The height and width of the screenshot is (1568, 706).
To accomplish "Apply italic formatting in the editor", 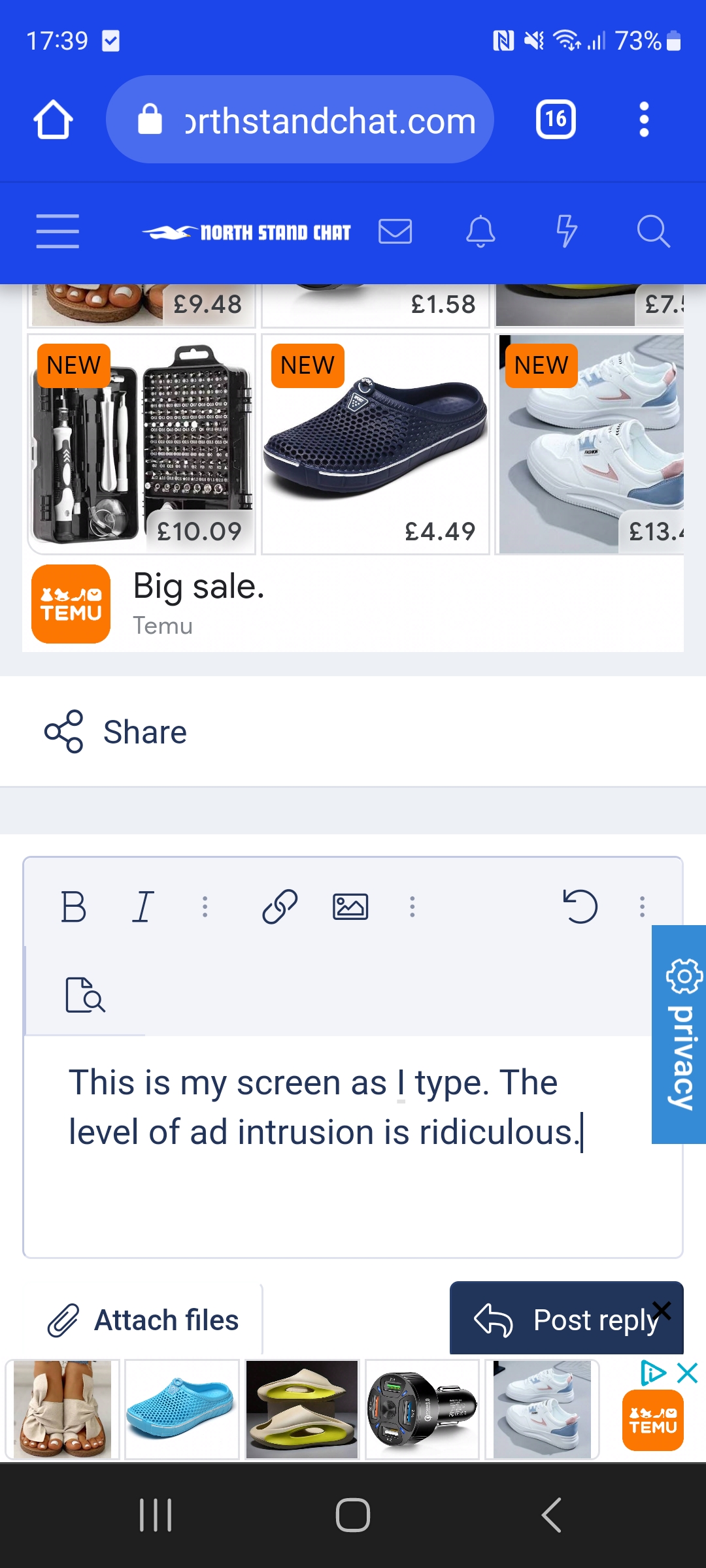I will click(x=143, y=907).
